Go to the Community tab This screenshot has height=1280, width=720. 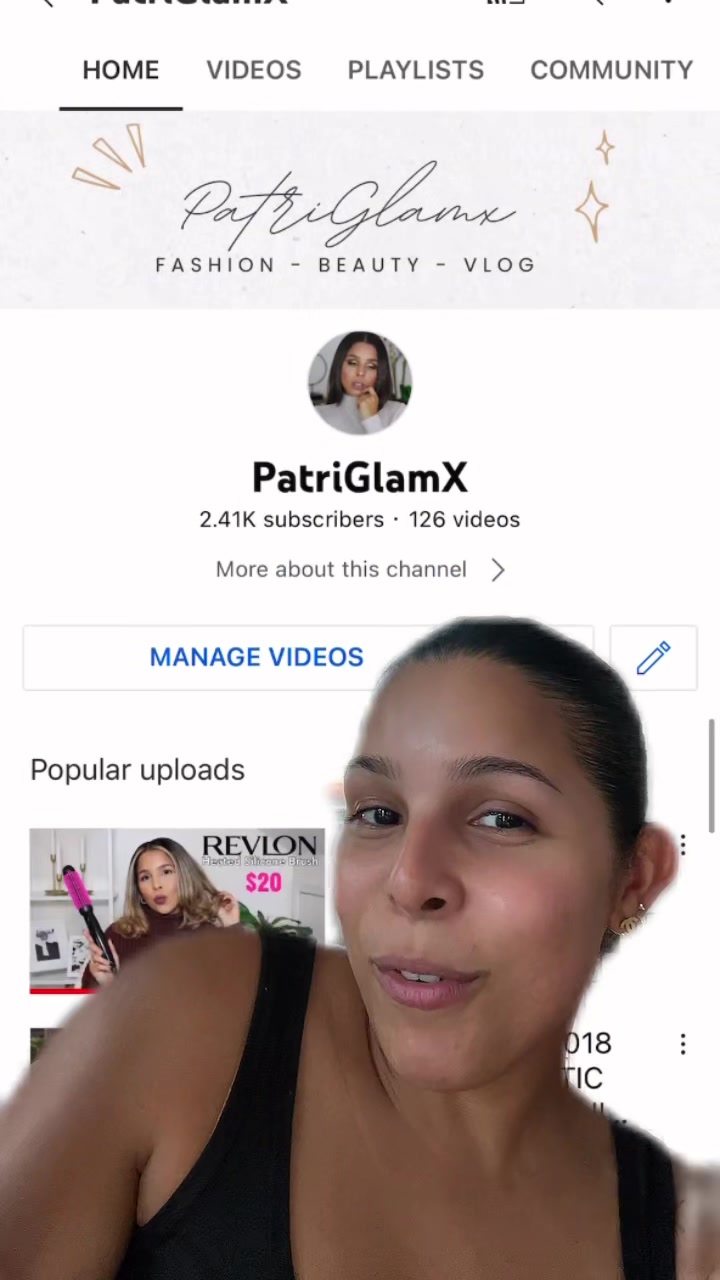point(611,70)
